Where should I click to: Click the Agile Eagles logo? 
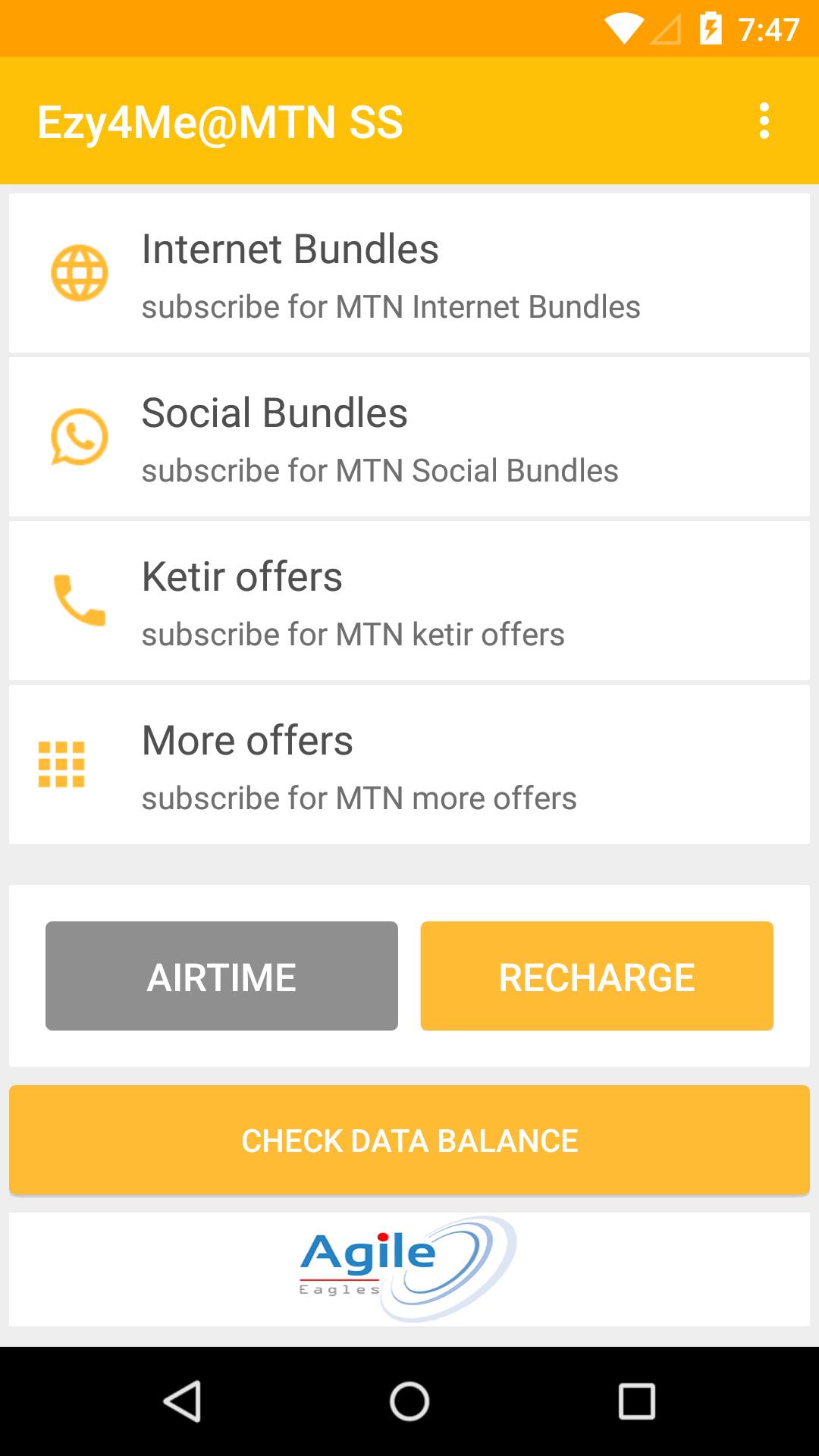(x=409, y=1269)
